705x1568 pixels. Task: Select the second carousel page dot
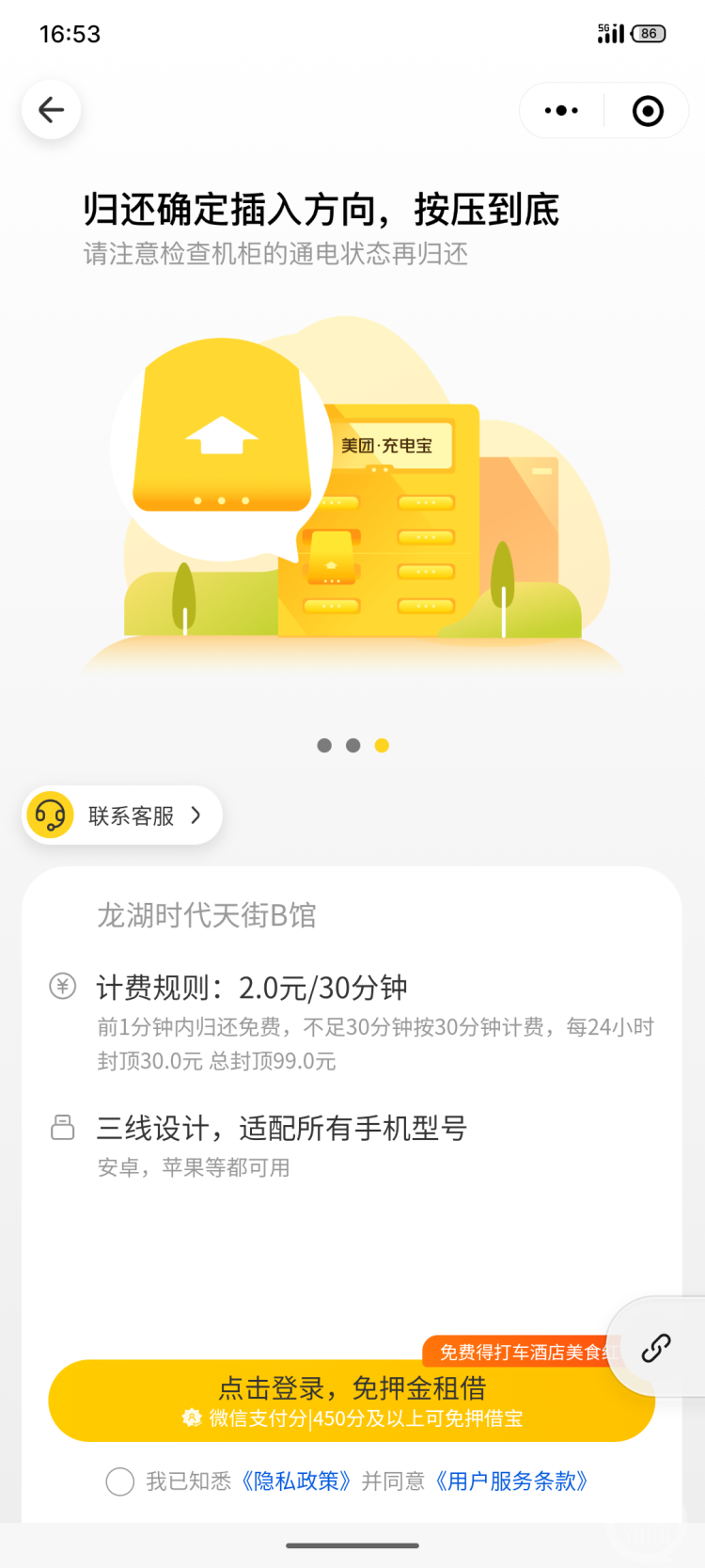(353, 746)
